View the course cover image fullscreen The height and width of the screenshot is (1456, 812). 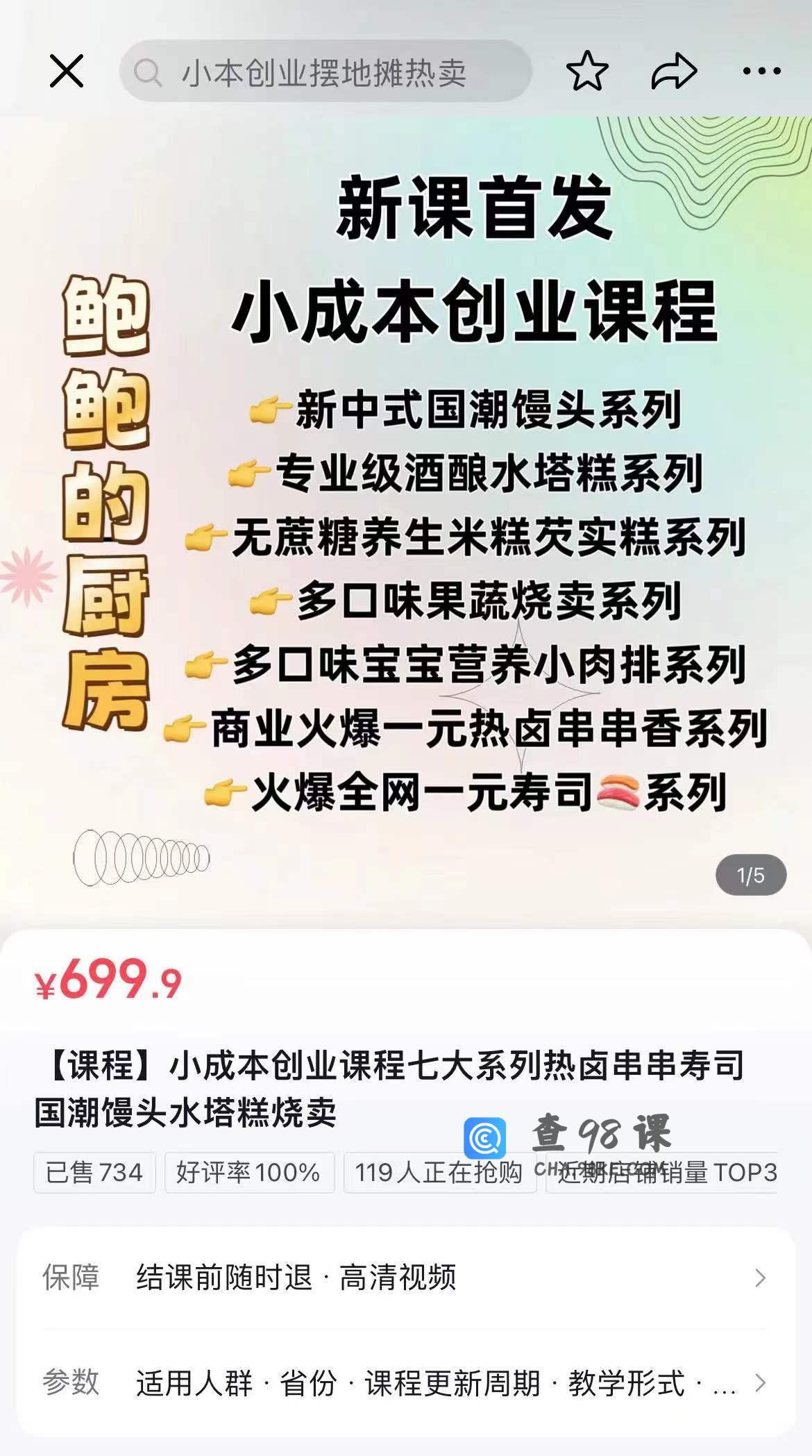406,514
